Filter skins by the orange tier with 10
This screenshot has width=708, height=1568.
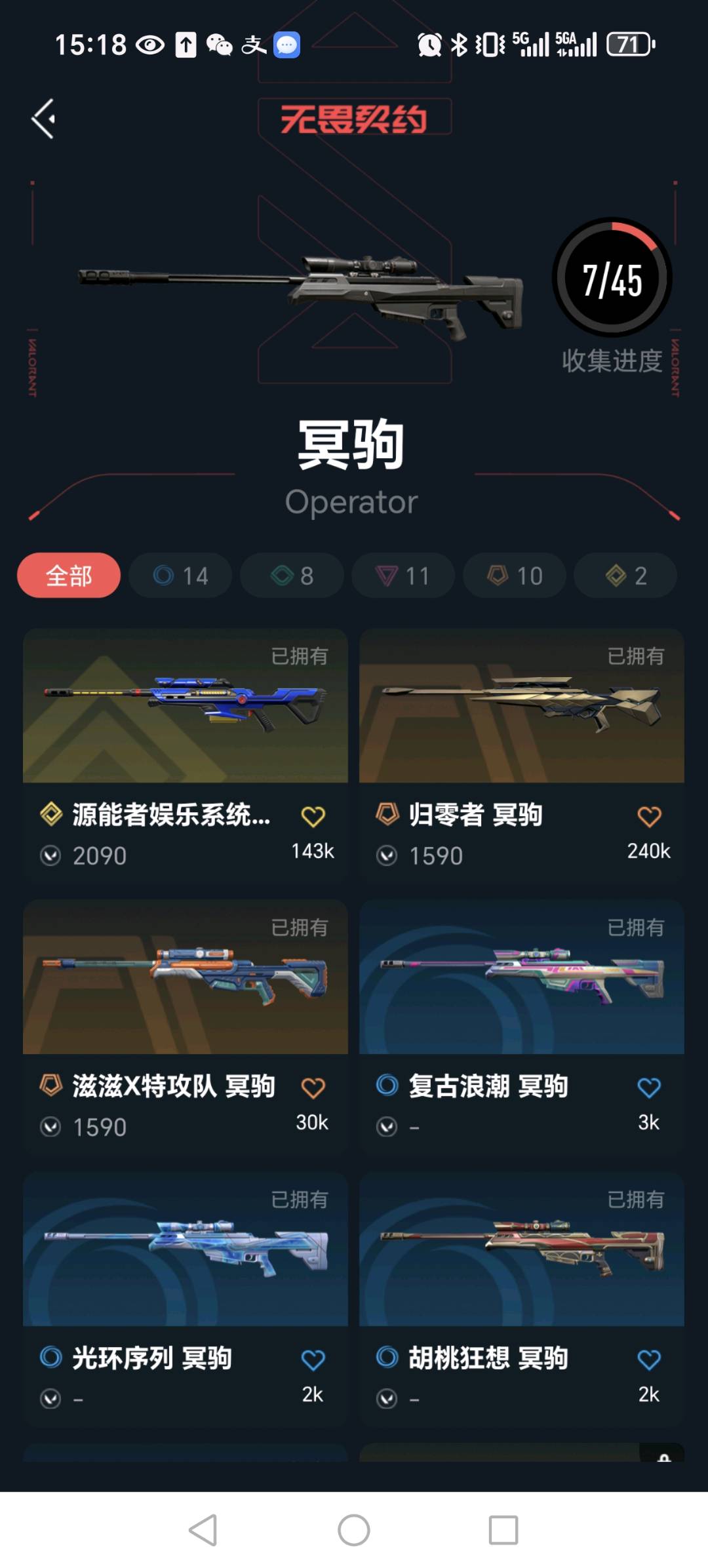pyautogui.click(x=514, y=576)
